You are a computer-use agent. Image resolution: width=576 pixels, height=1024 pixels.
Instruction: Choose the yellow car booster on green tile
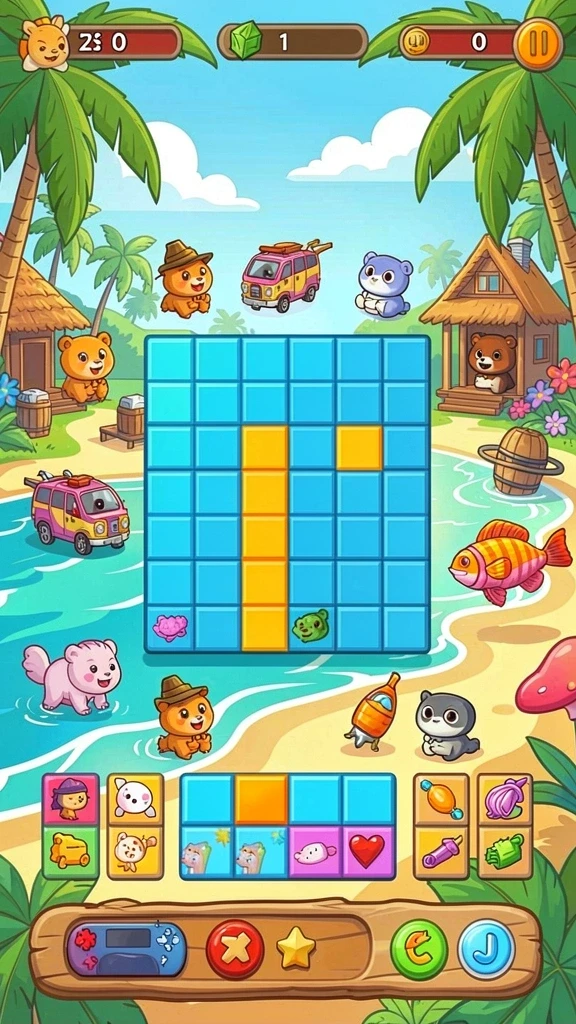71,852
